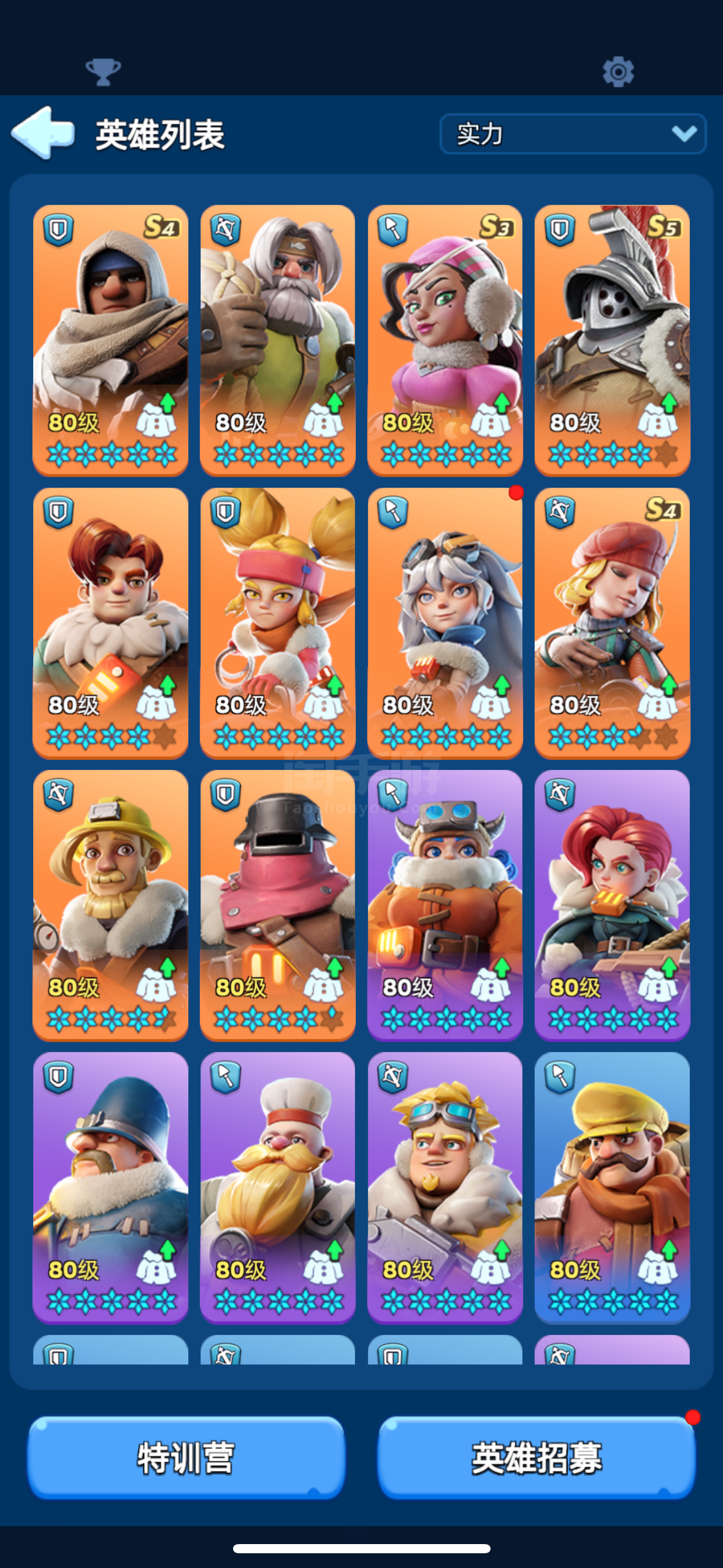The image size is (723, 1568).
Task: Go back using the white arrow
Action: click(x=43, y=133)
